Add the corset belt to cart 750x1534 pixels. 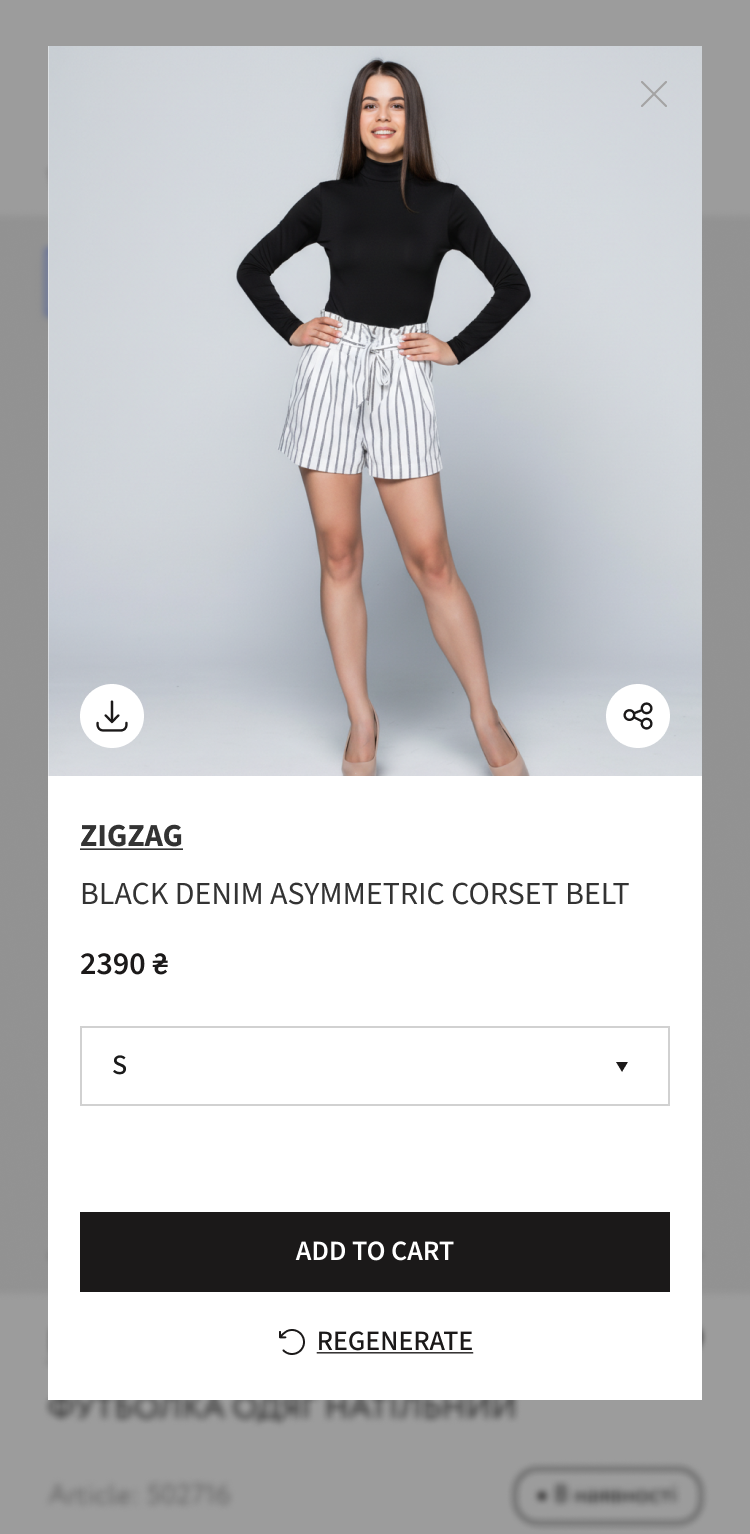[x=375, y=1252]
